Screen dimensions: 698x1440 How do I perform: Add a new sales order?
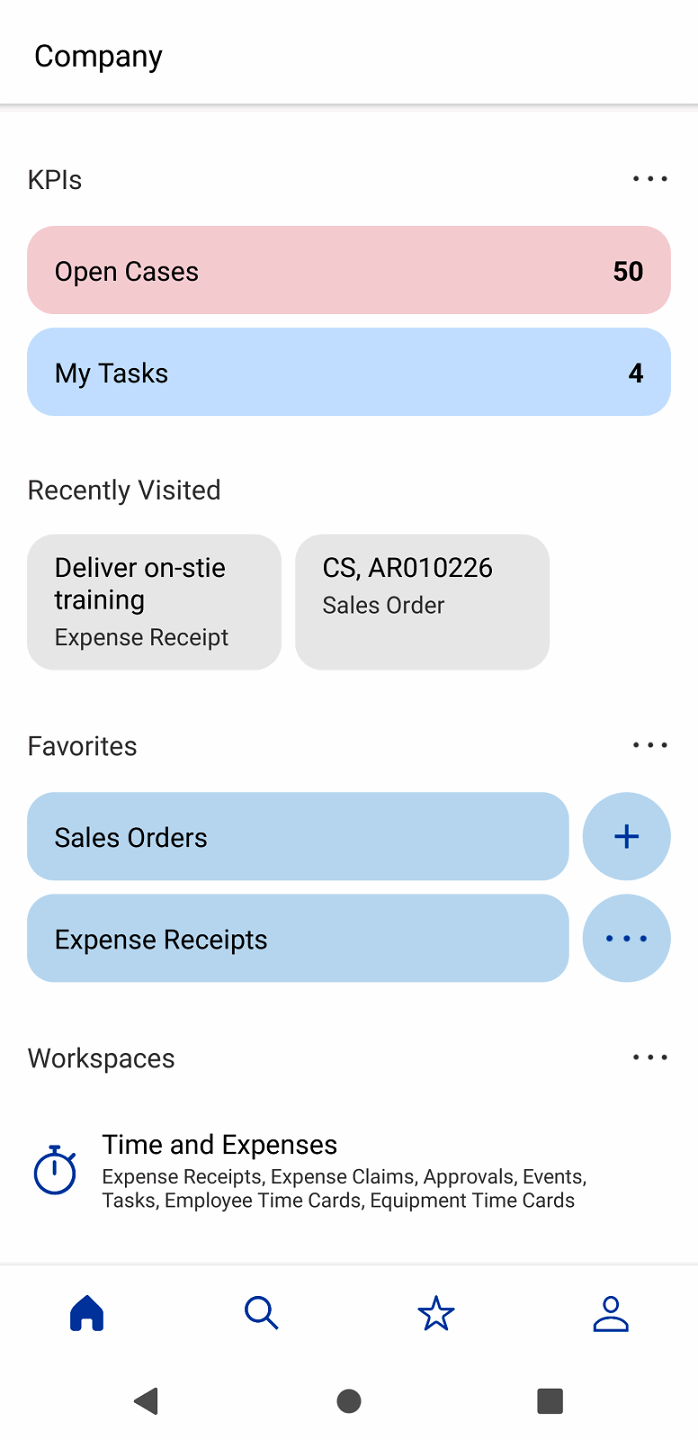point(626,837)
